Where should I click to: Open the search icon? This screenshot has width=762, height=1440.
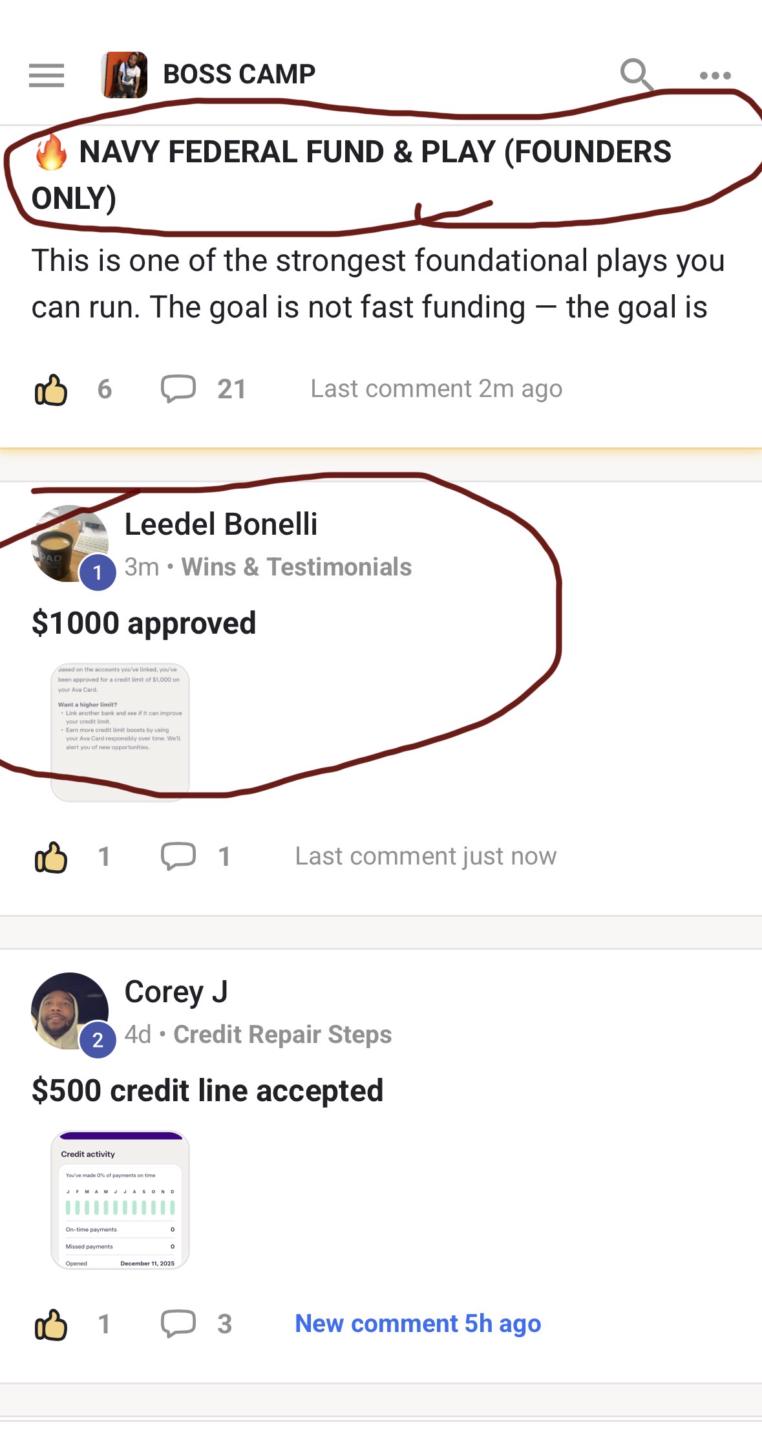tap(636, 74)
